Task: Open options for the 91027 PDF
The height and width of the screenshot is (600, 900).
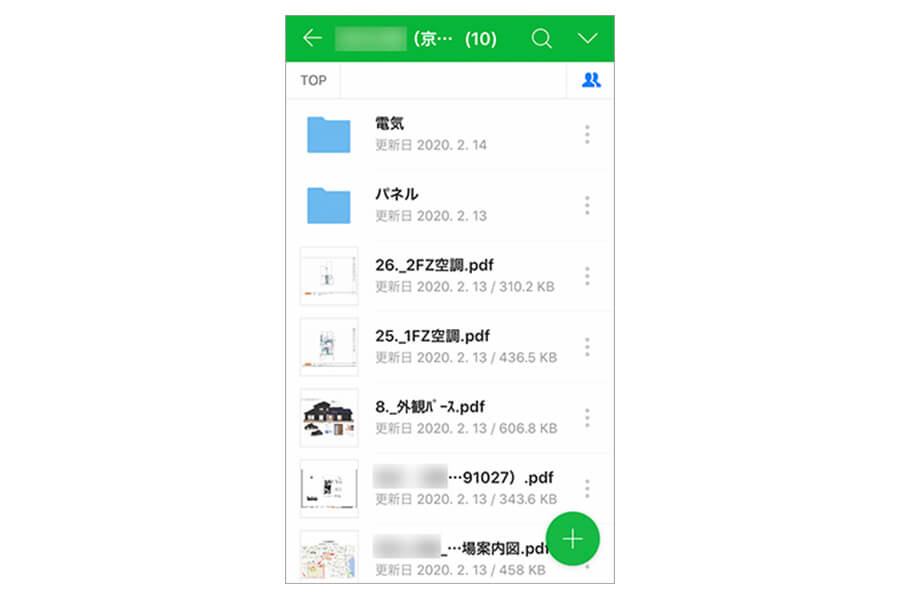Action: [587, 489]
